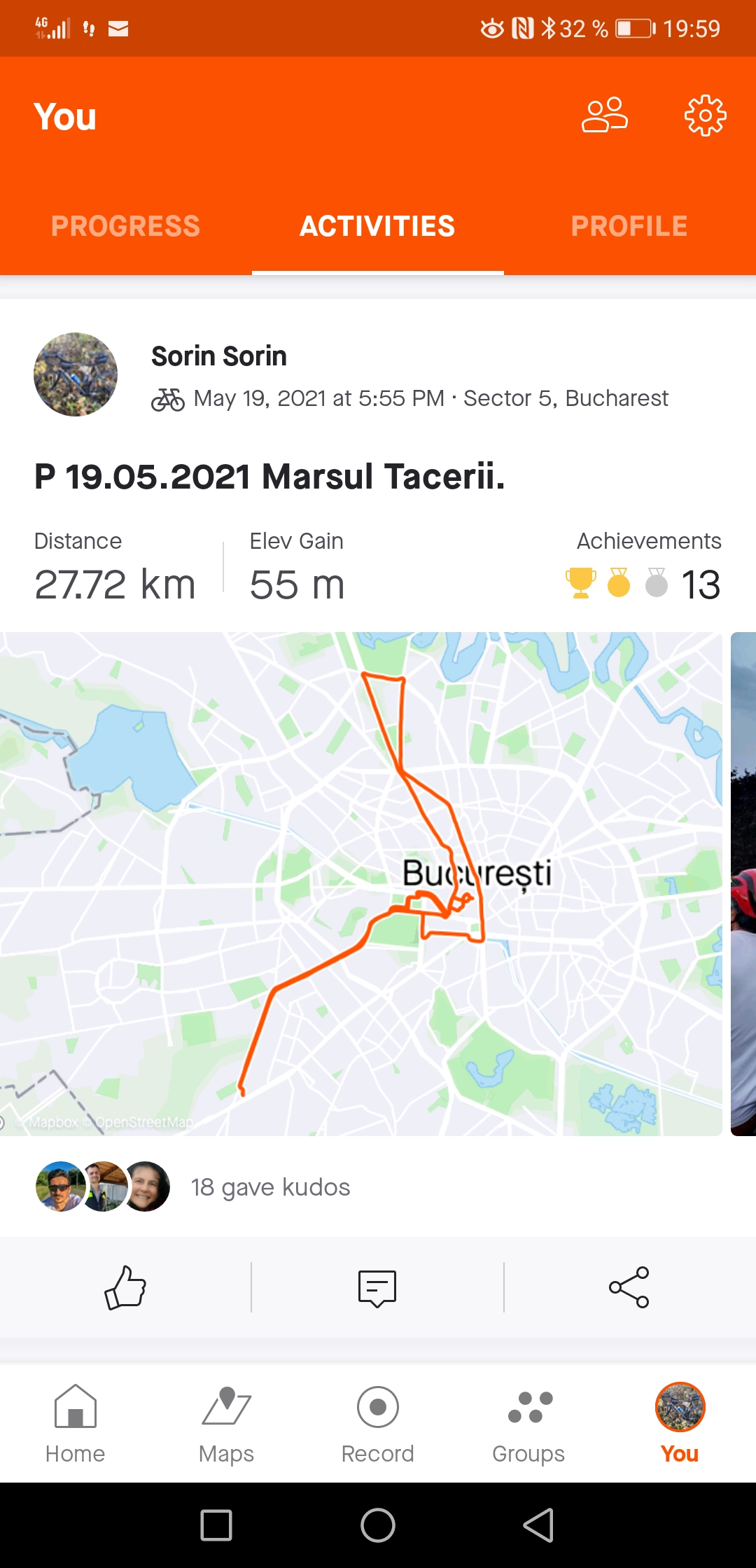
Task: Open comments on this activity
Action: point(377,1287)
